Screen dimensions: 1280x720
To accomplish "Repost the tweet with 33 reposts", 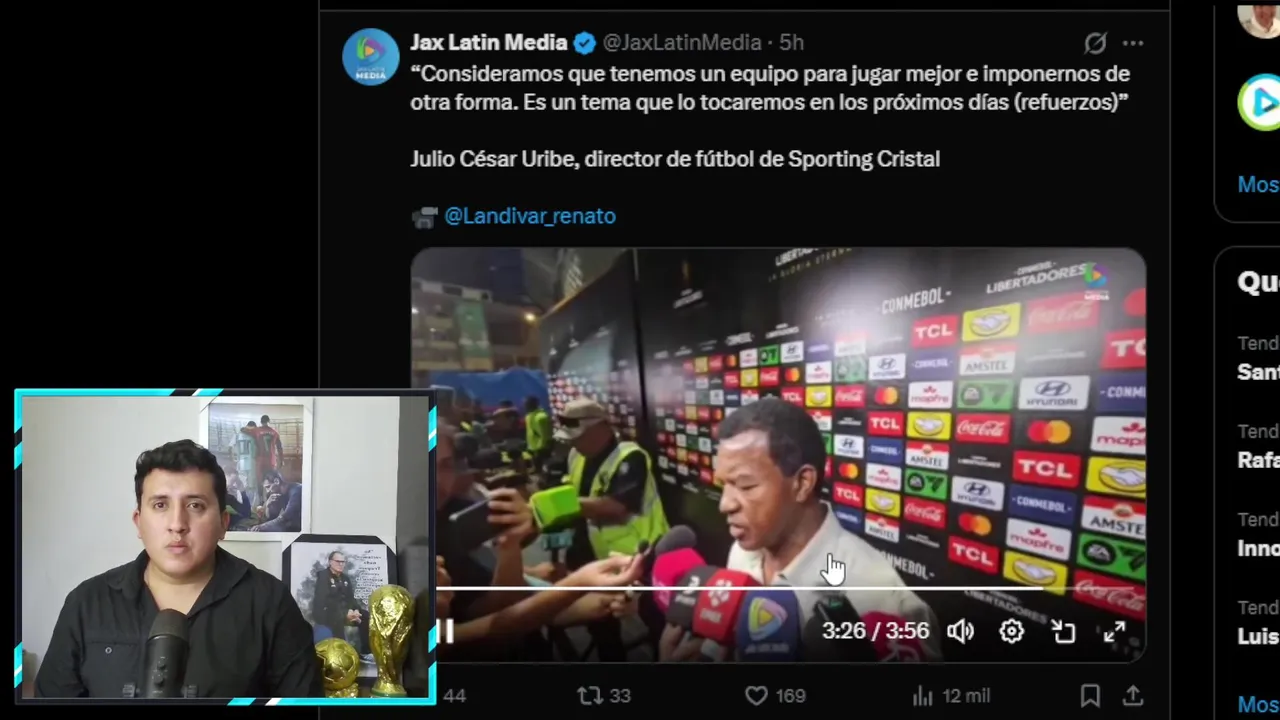I will 591,696.
